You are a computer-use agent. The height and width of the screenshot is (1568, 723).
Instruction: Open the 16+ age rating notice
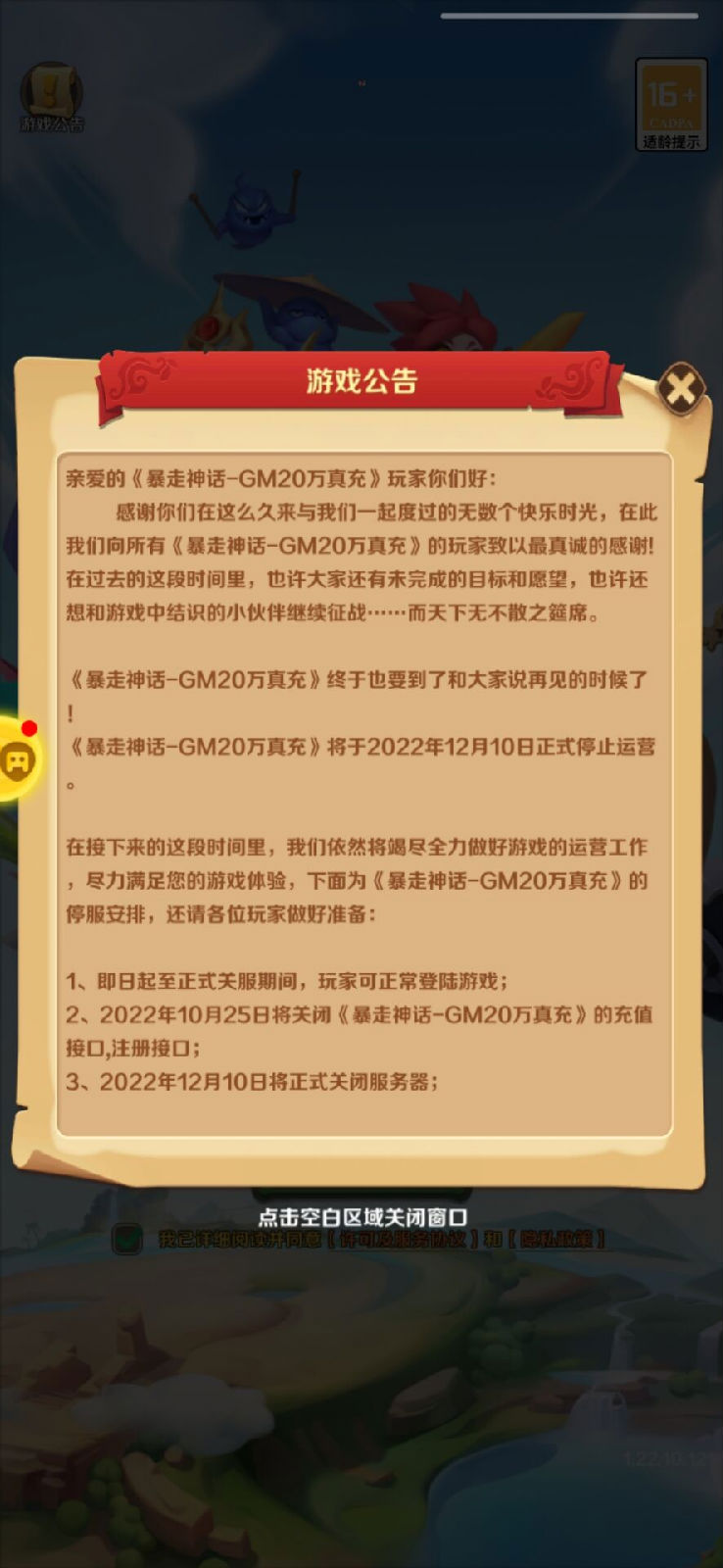671,104
